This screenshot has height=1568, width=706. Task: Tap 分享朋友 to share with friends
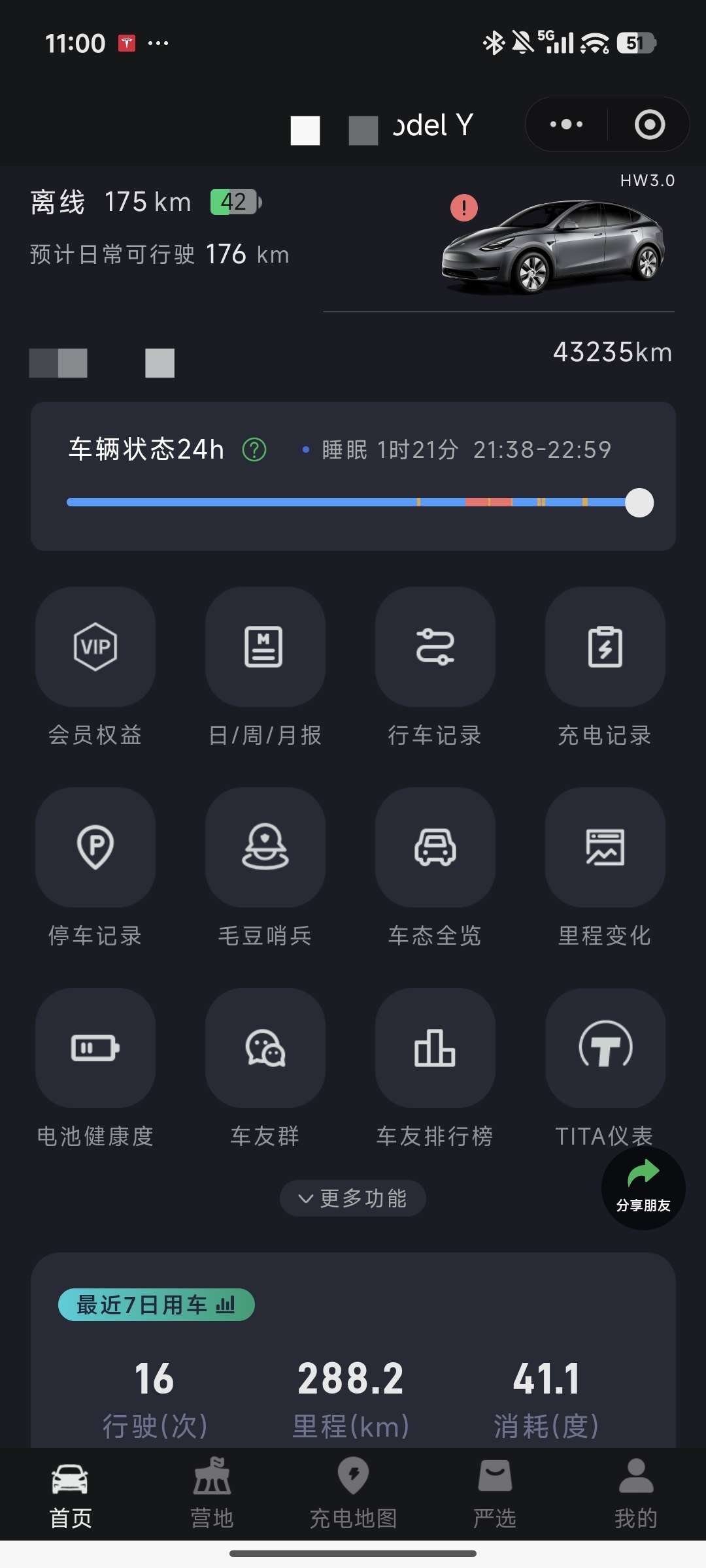click(x=643, y=1189)
